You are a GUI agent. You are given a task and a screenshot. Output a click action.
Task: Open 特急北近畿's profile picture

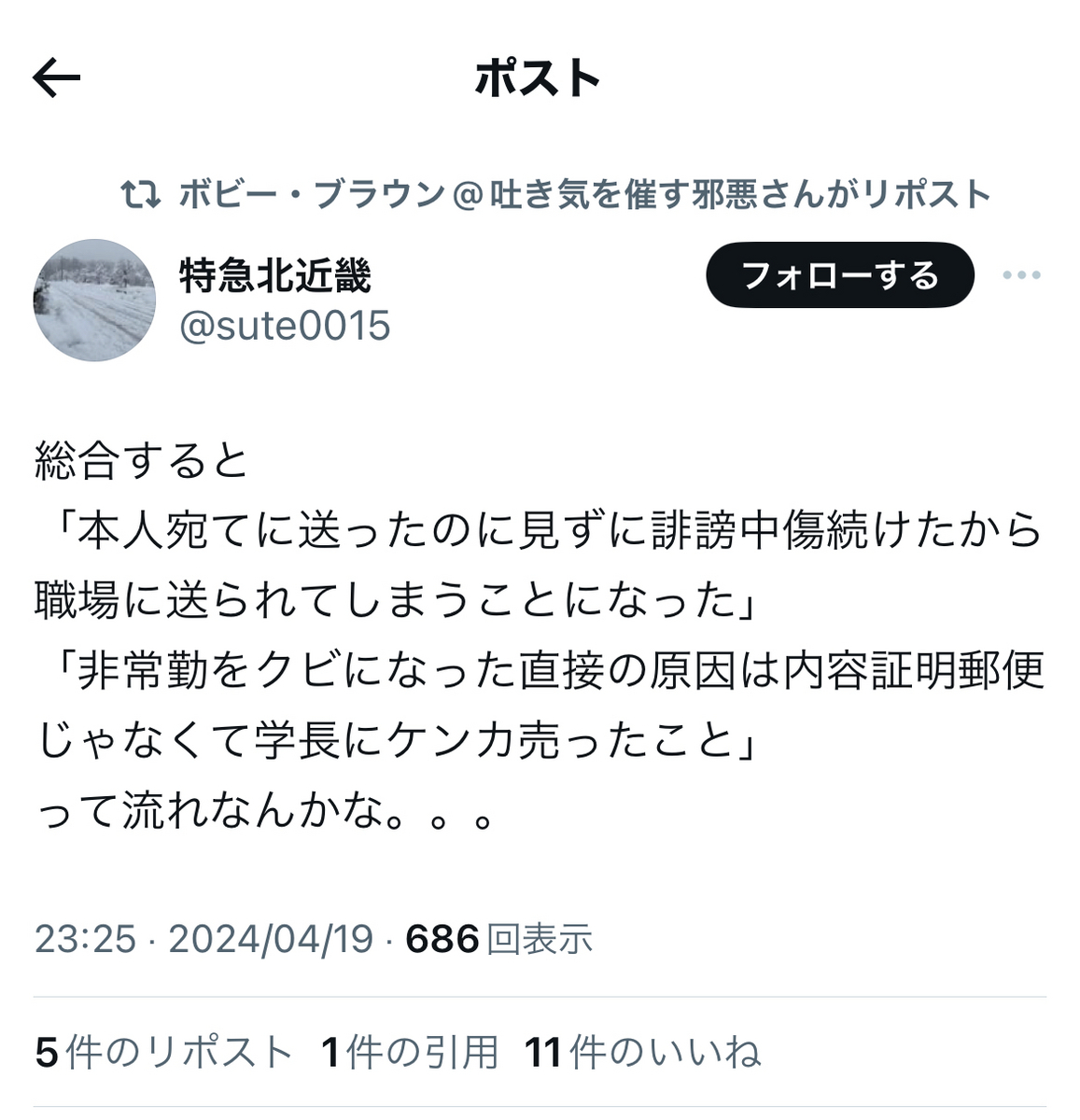pyautogui.click(x=94, y=300)
